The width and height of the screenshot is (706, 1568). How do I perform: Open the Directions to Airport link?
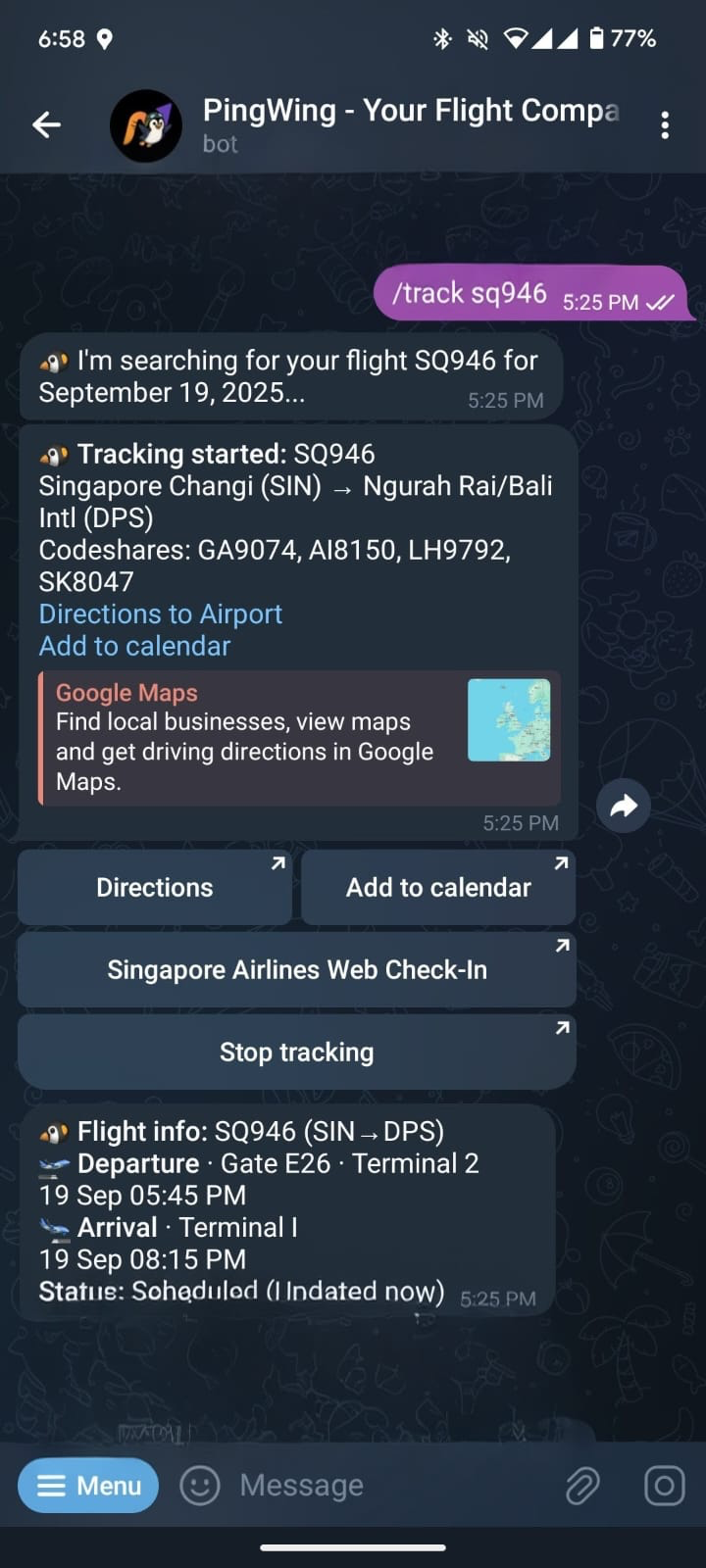coord(160,613)
